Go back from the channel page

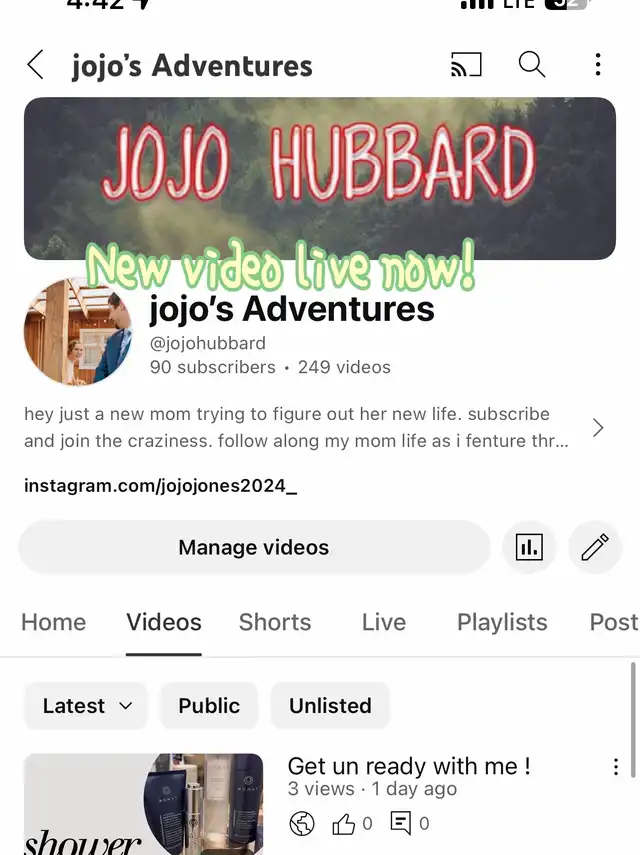click(35, 66)
